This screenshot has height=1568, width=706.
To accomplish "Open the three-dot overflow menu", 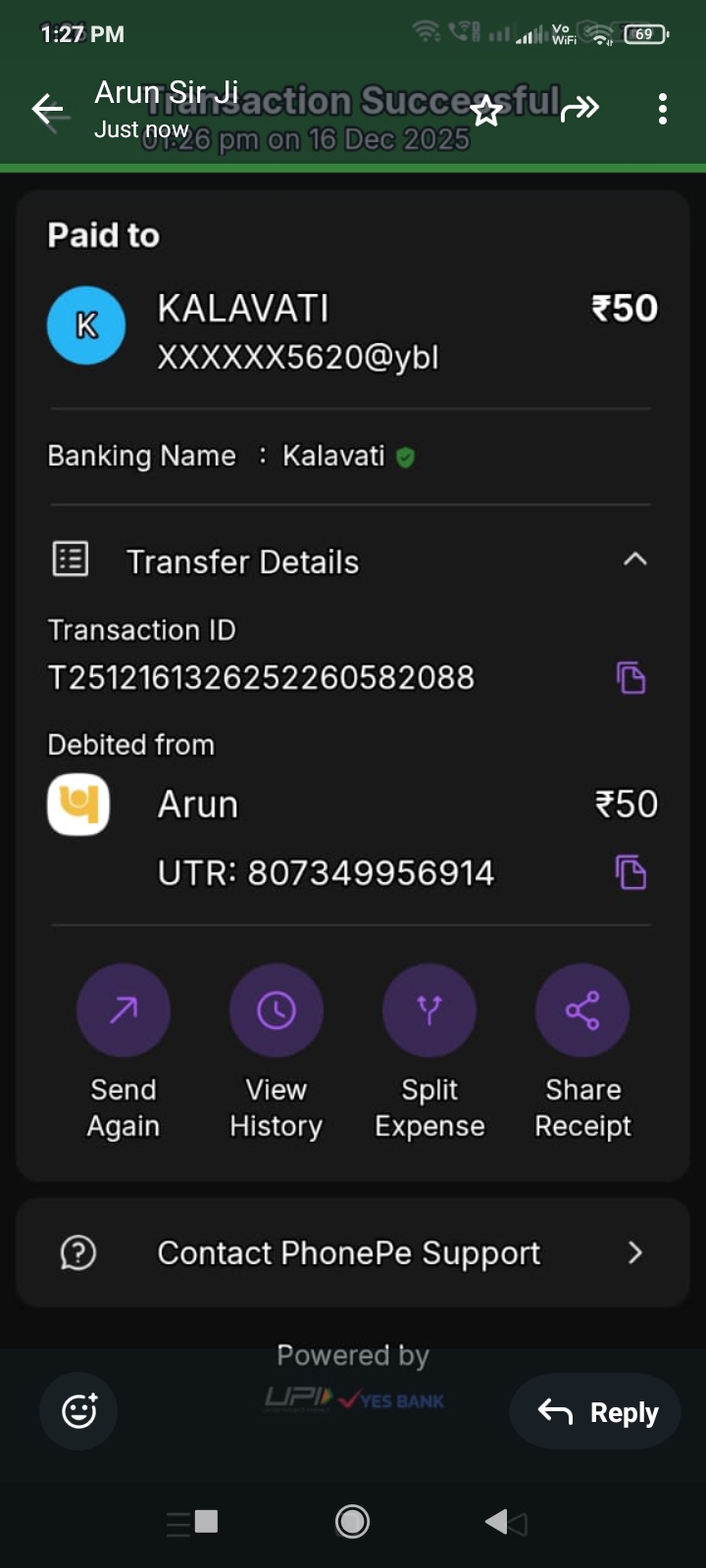I will (x=663, y=109).
